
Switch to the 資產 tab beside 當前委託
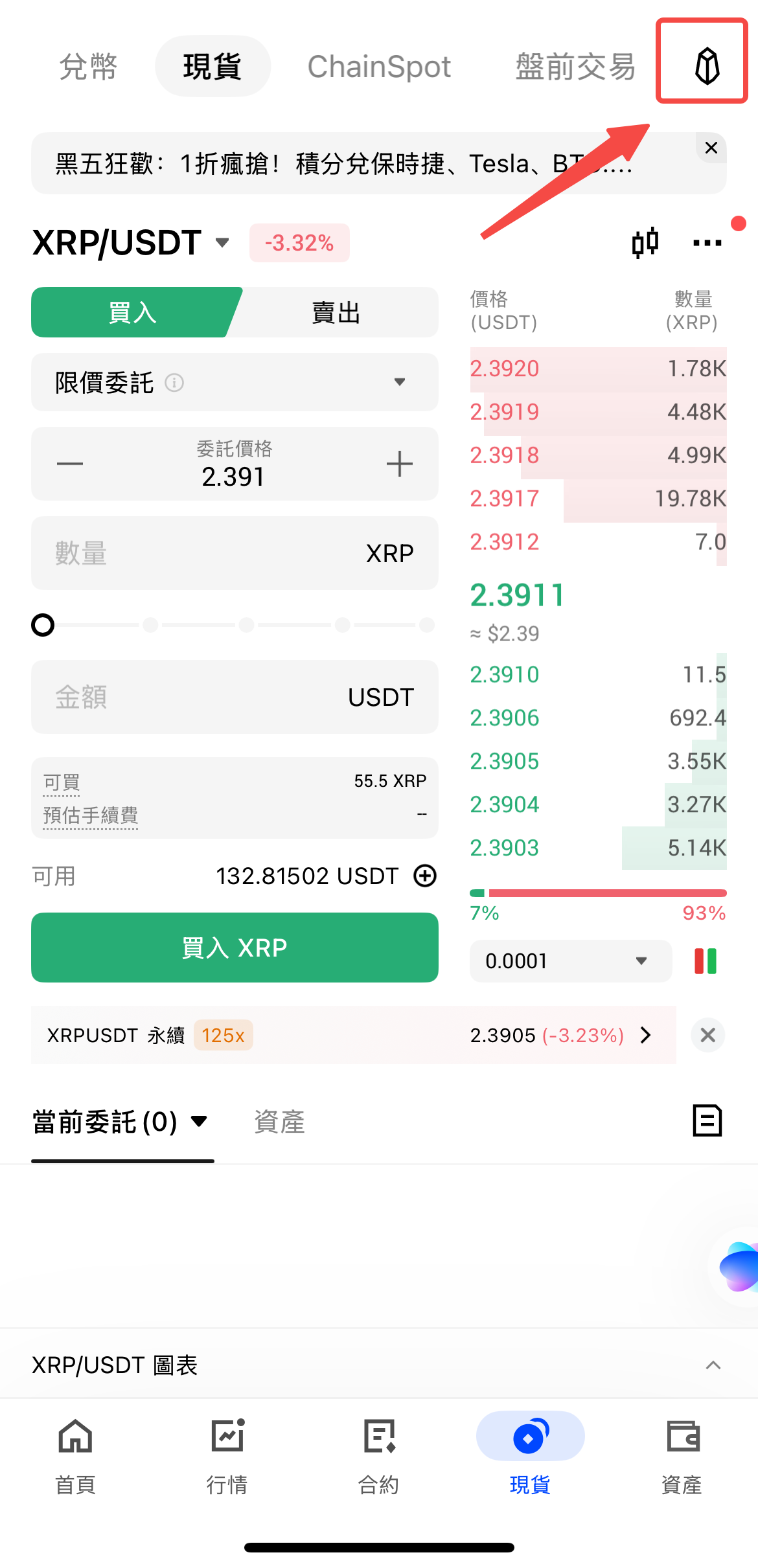(279, 1122)
